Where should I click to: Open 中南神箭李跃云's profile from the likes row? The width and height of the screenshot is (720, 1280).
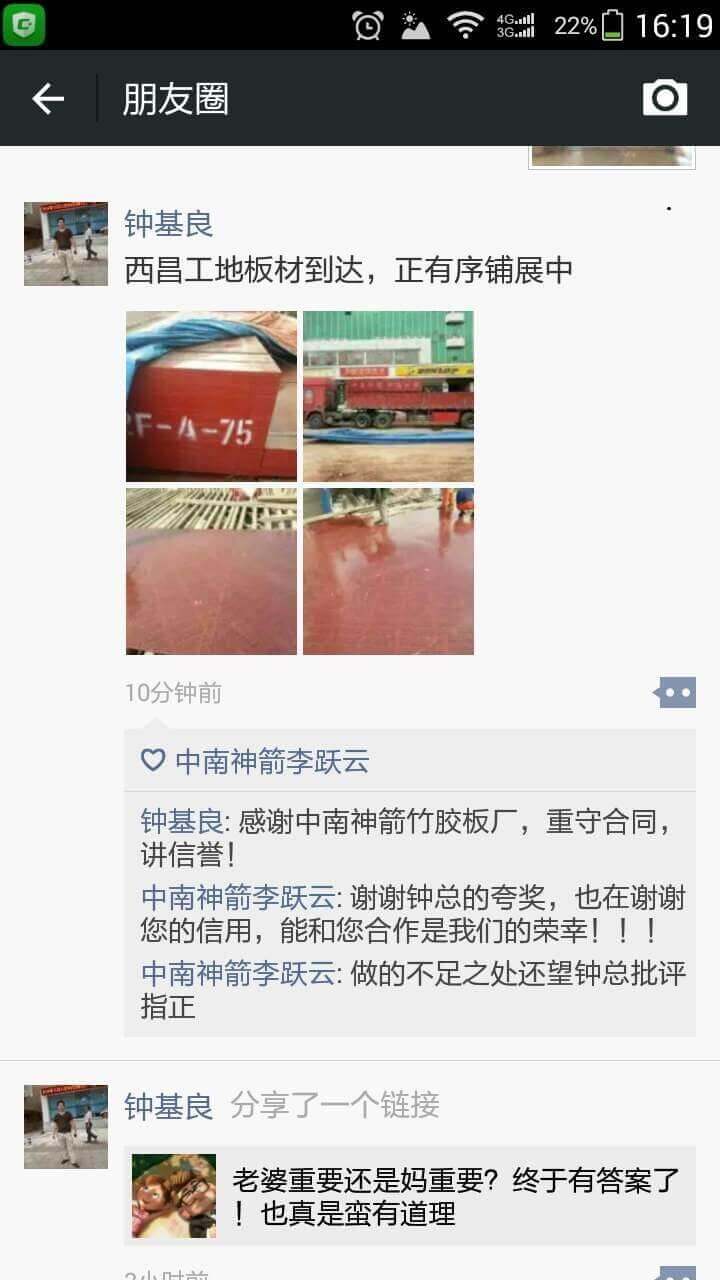272,762
